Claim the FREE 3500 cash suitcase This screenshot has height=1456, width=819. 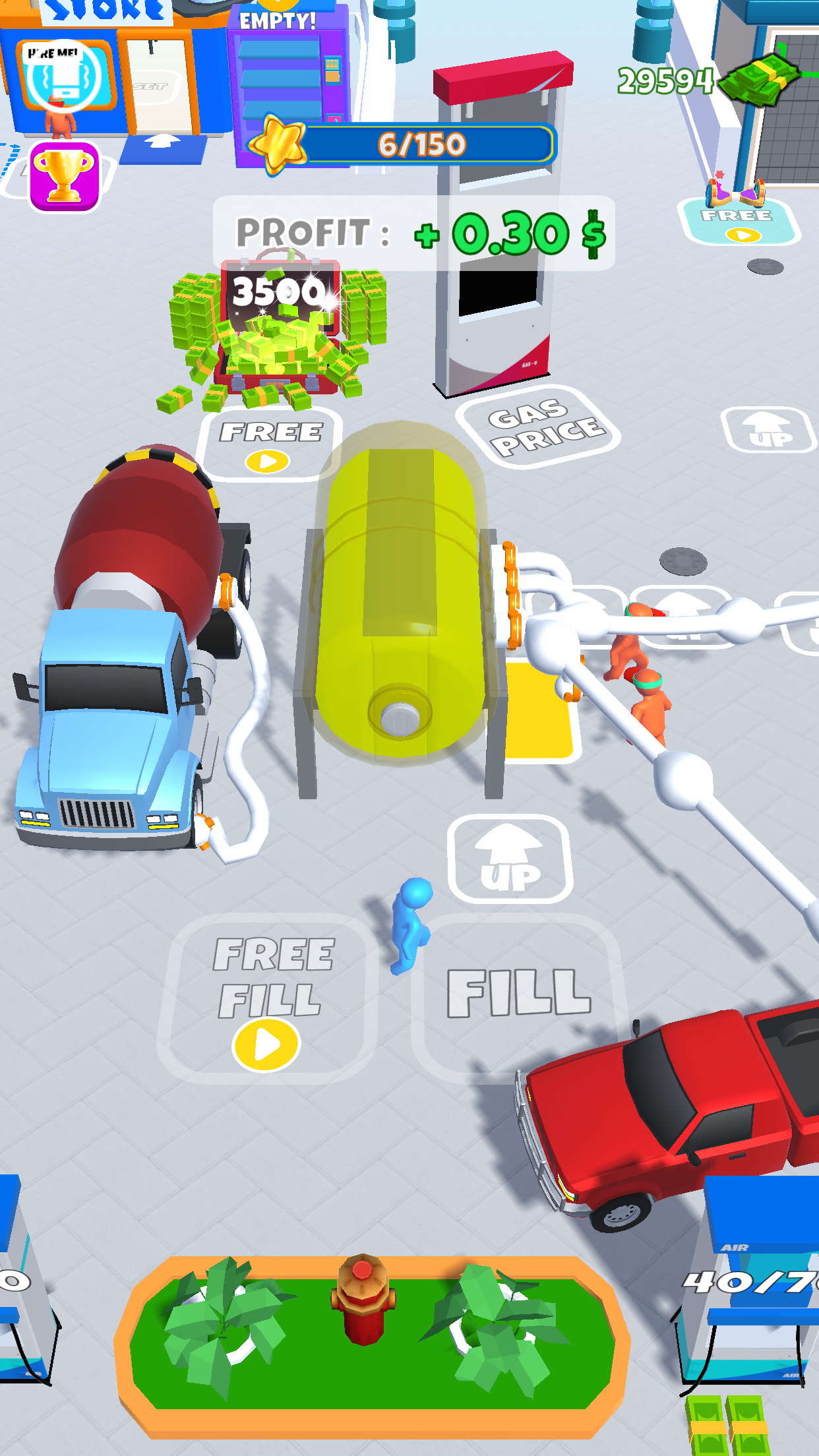point(270,444)
